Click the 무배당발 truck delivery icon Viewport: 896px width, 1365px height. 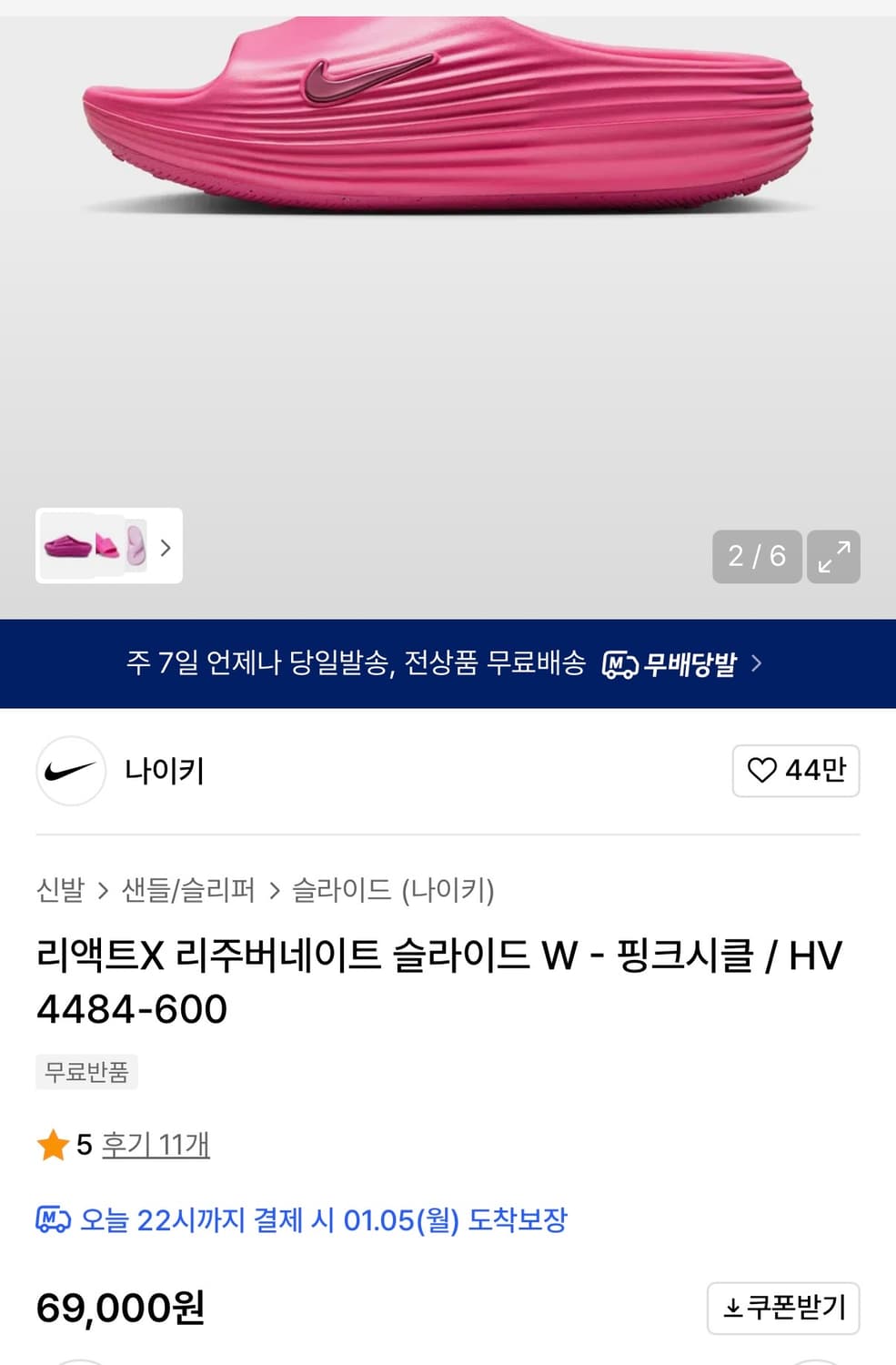[x=622, y=664]
